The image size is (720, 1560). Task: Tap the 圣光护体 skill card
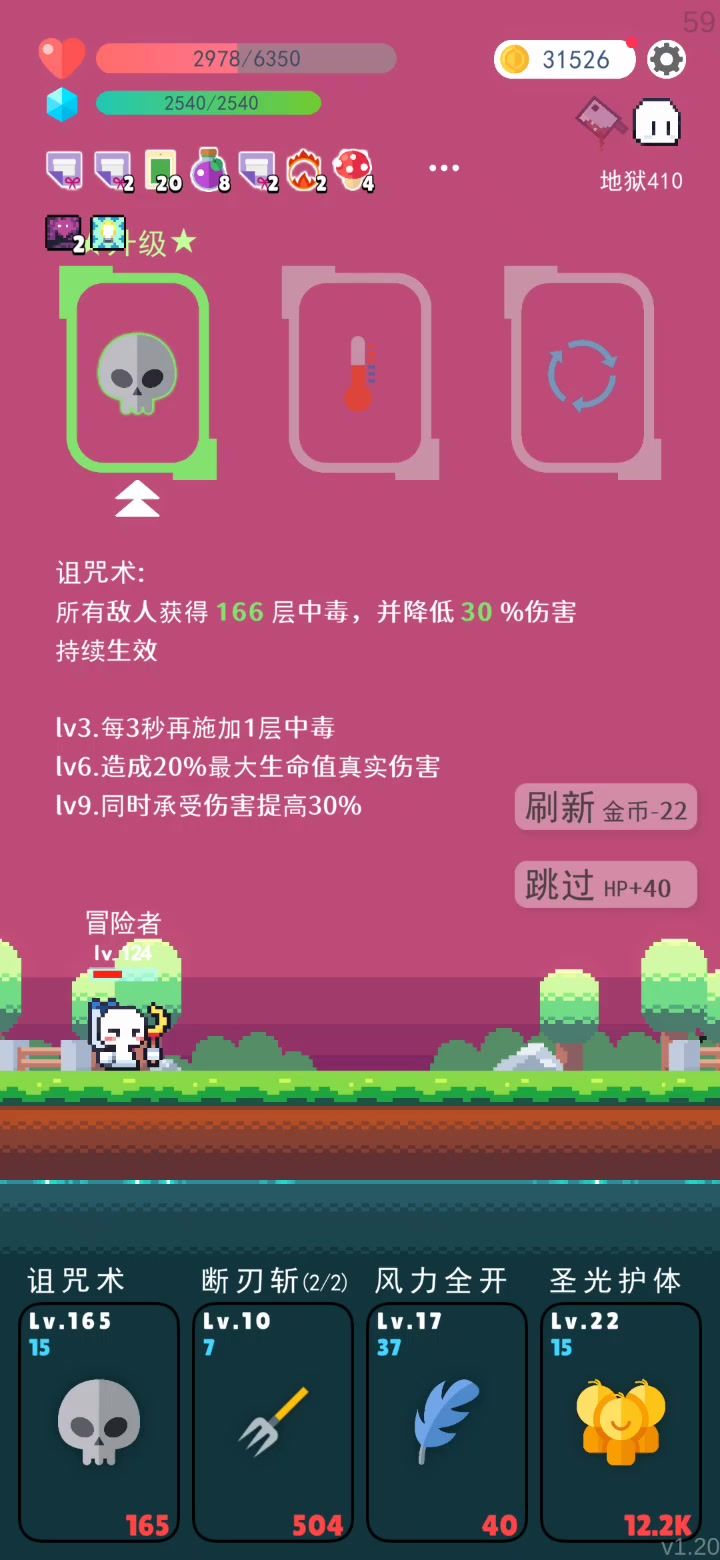click(621, 1422)
